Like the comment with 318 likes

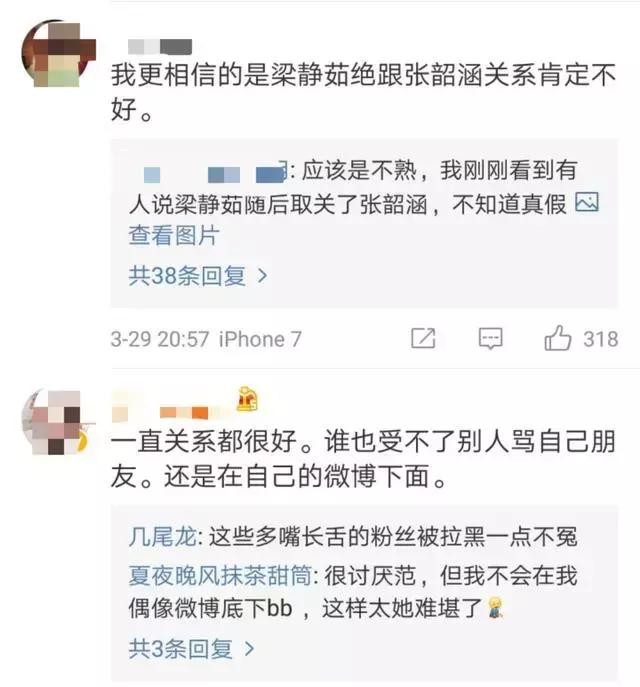point(558,338)
